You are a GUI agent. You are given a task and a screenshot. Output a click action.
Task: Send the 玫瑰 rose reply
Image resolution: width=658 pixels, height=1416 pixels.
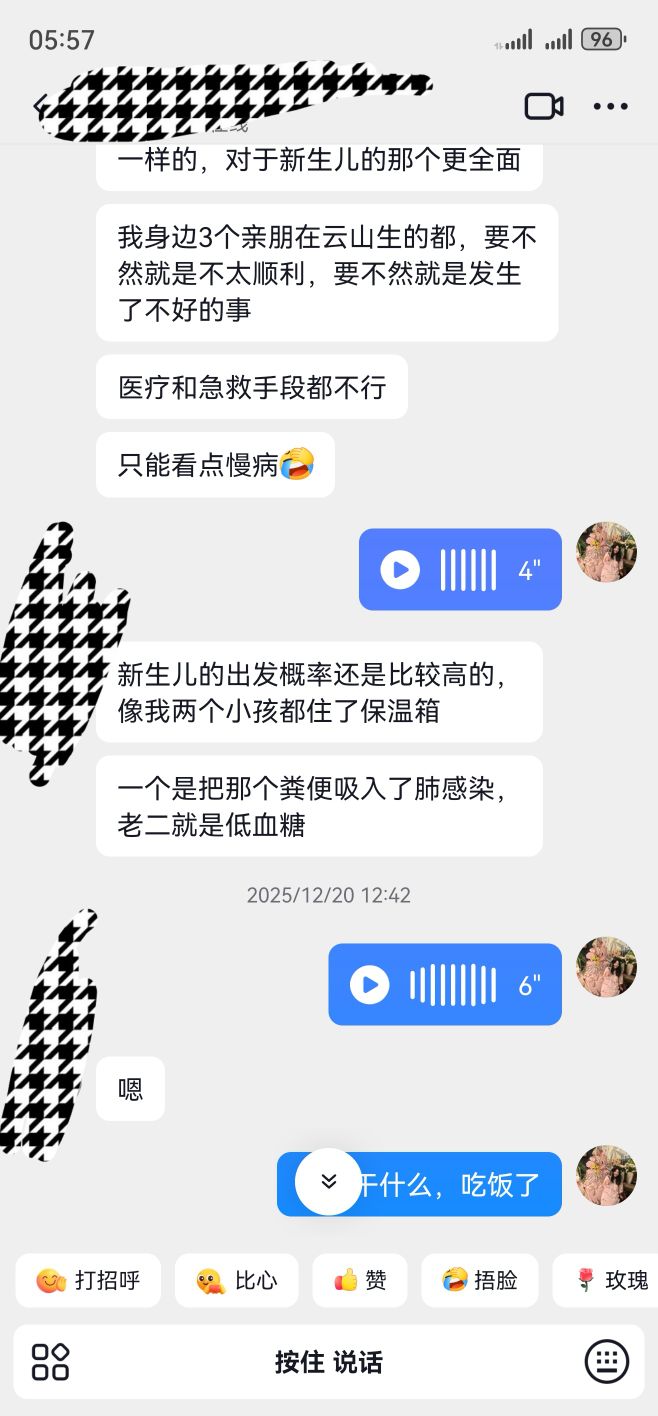612,1280
